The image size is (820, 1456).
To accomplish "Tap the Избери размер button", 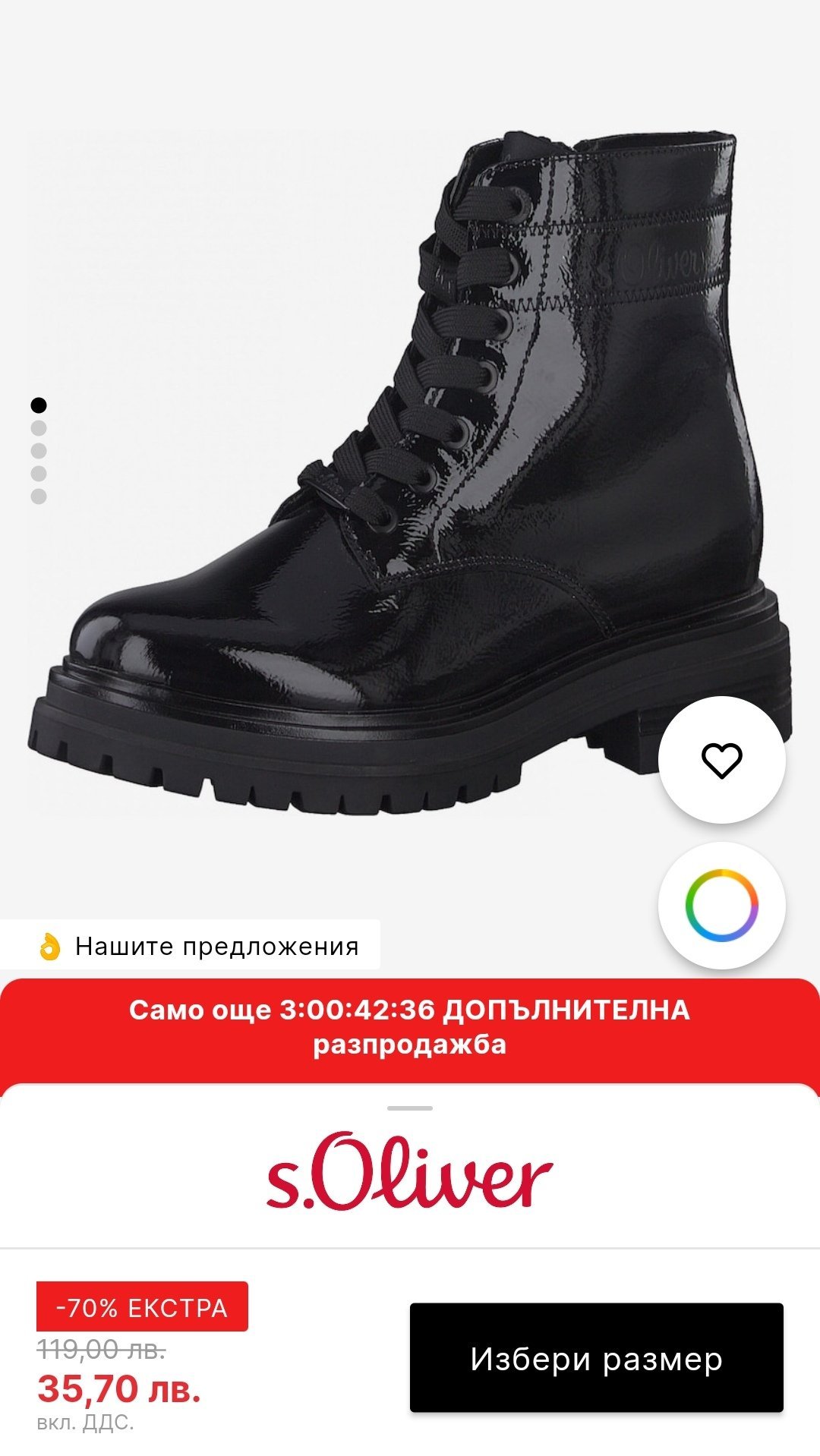I will (x=596, y=1358).
